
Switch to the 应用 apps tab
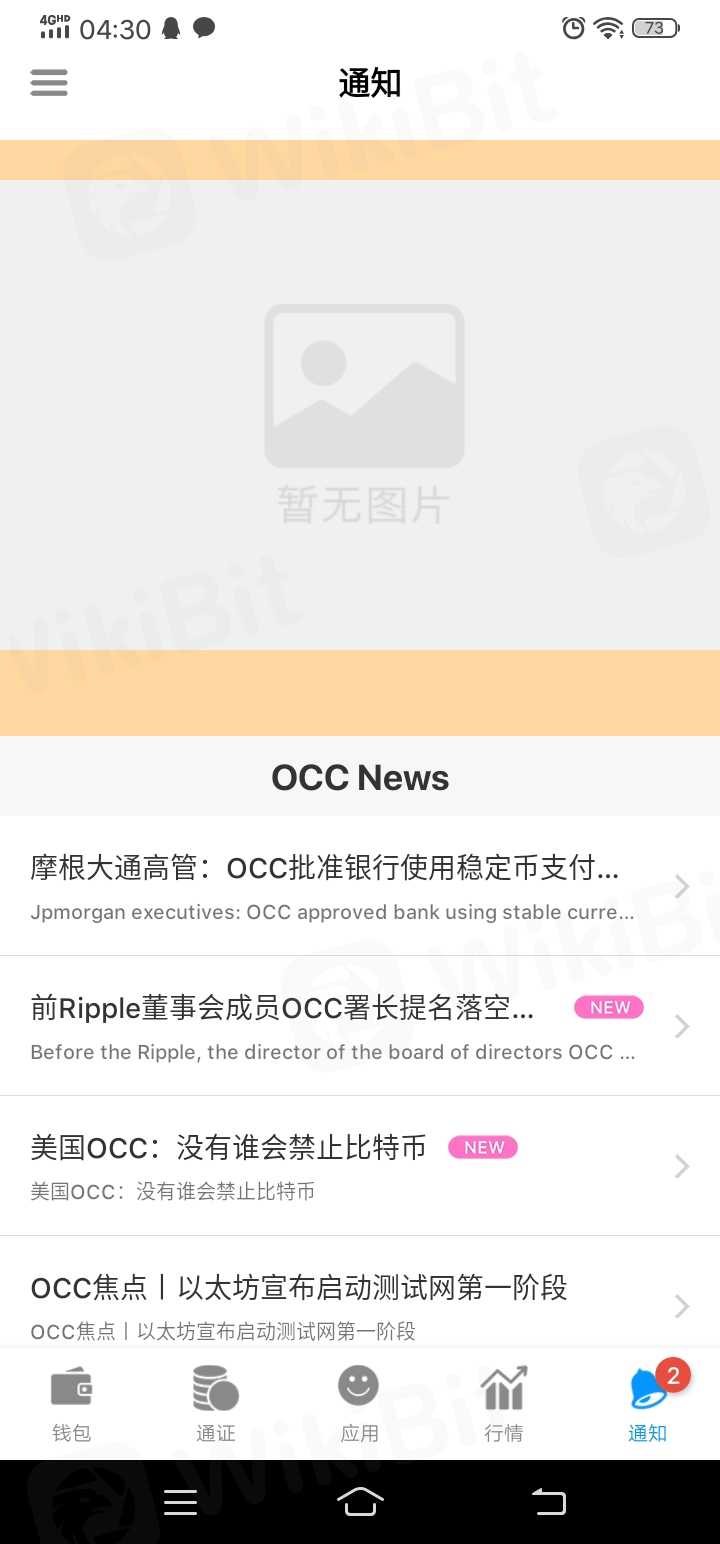click(x=359, y=1404)
